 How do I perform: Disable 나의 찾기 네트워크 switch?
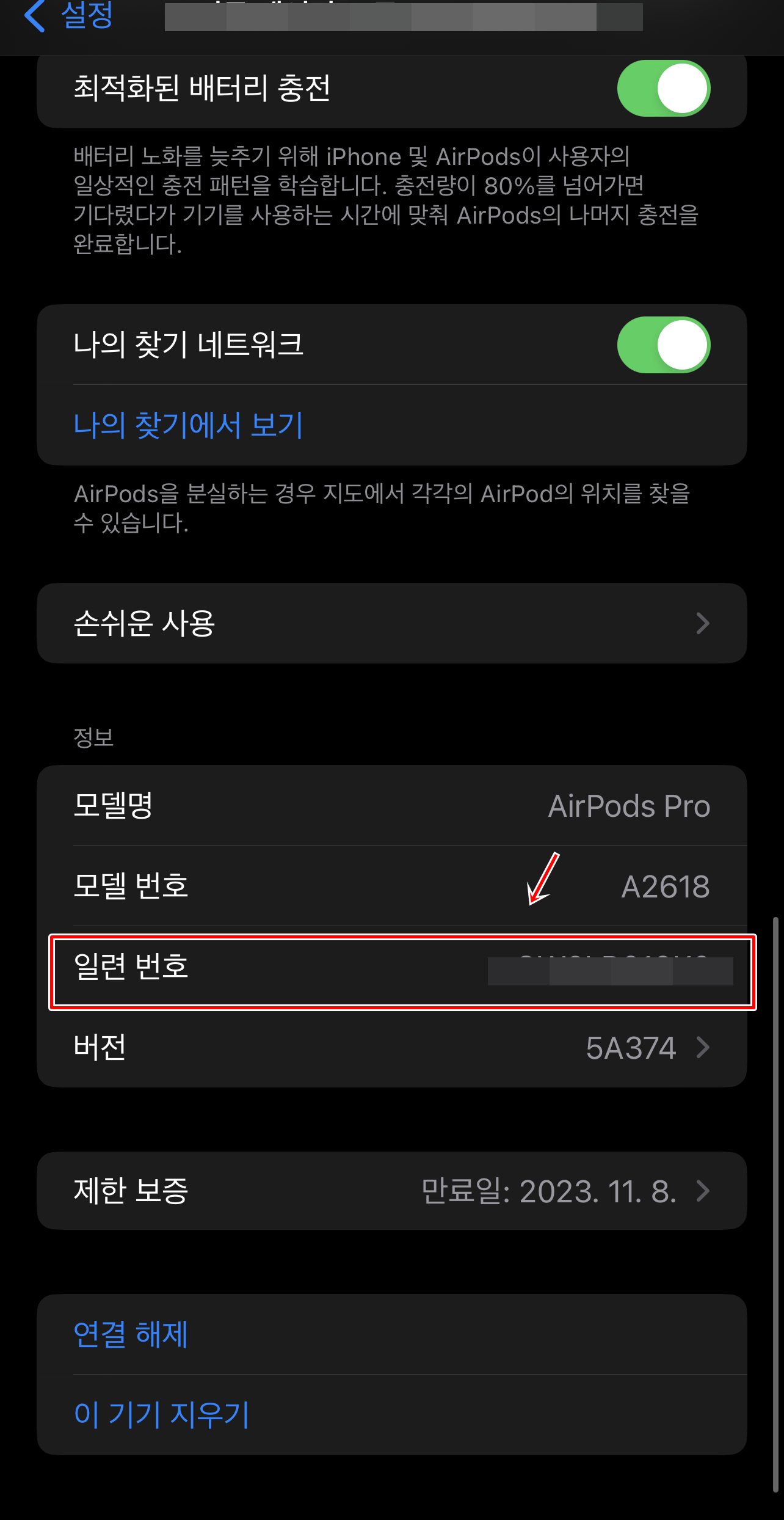663,345
